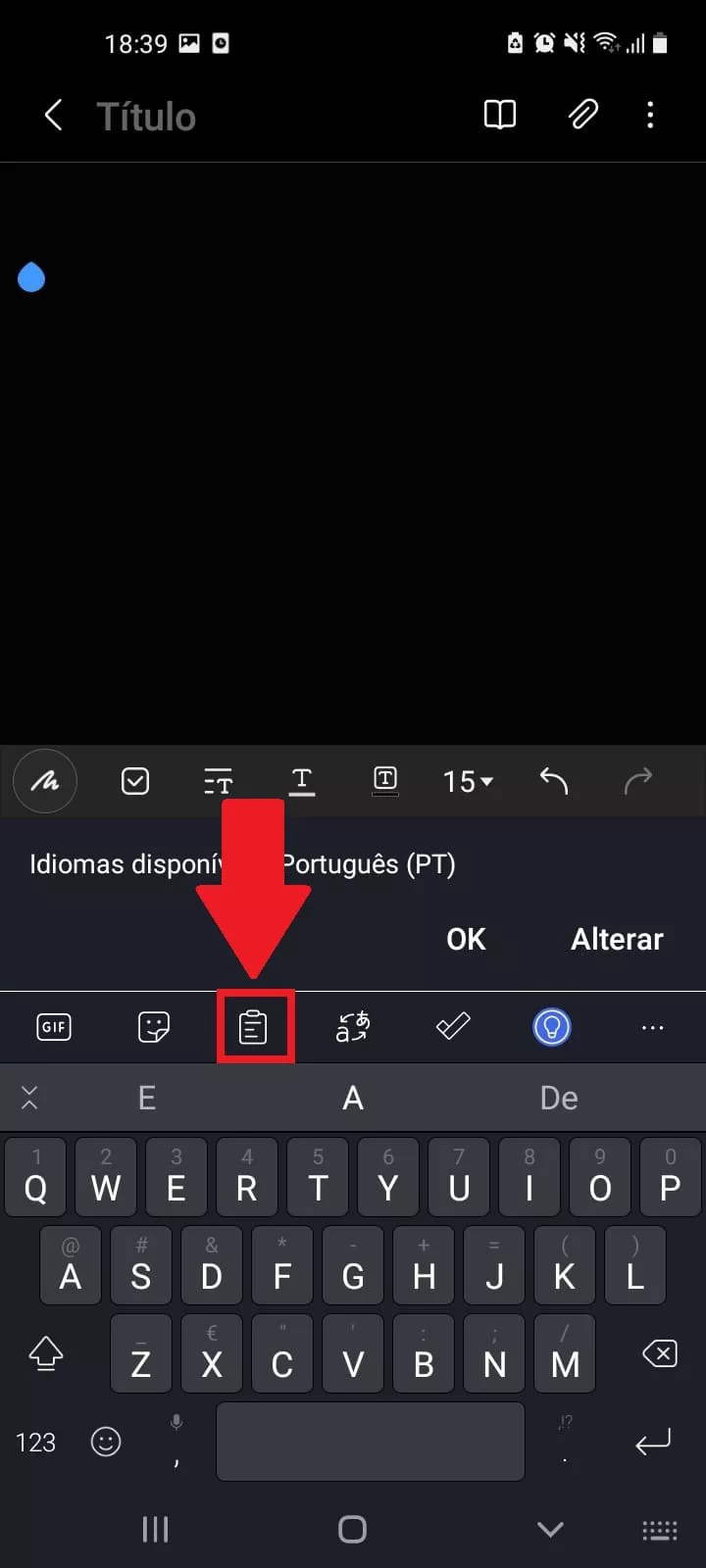The height and width of the screenshot is (1568, 706).
Task: Open the keyboard clipboard
Action: [x=254, y=1027]
